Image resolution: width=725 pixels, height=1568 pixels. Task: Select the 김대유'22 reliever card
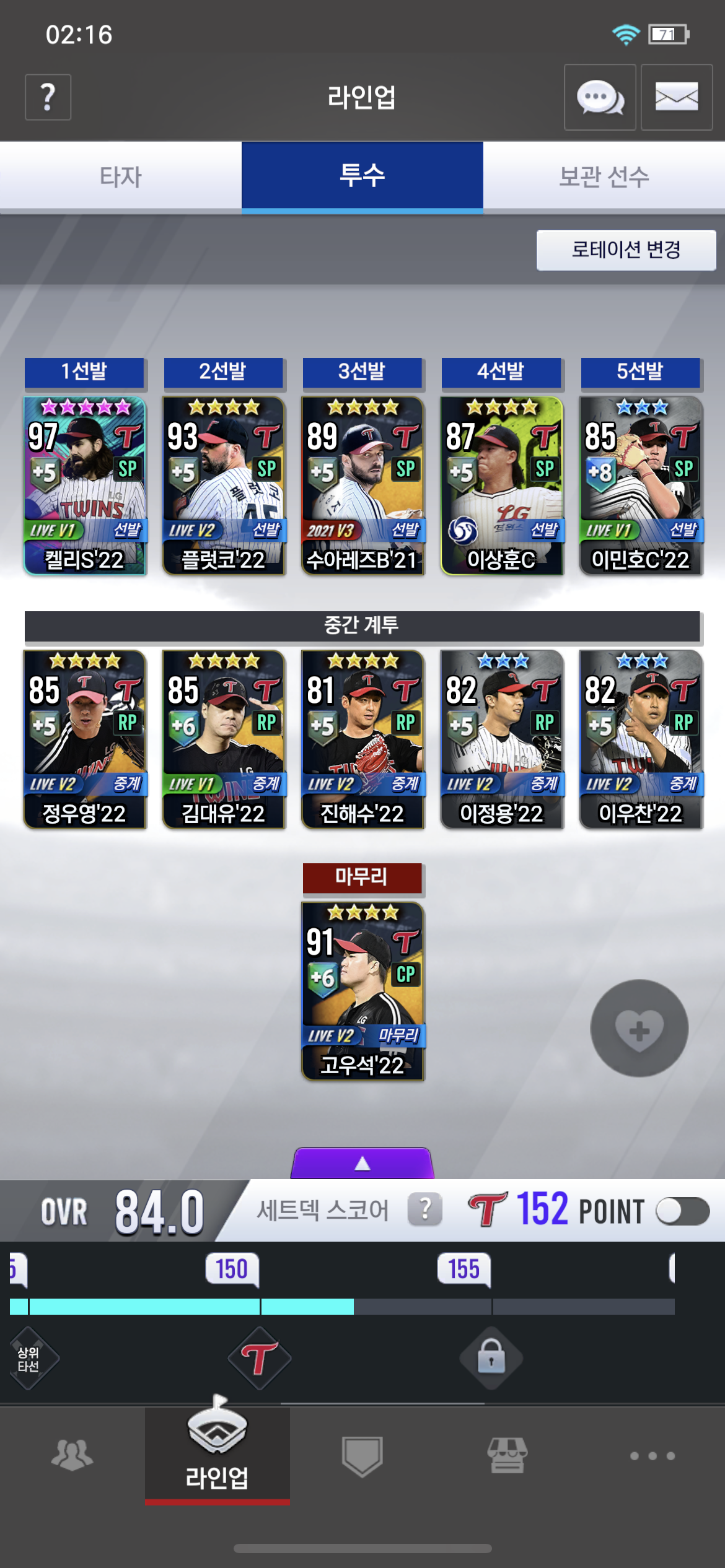click(x=224, y=739)
